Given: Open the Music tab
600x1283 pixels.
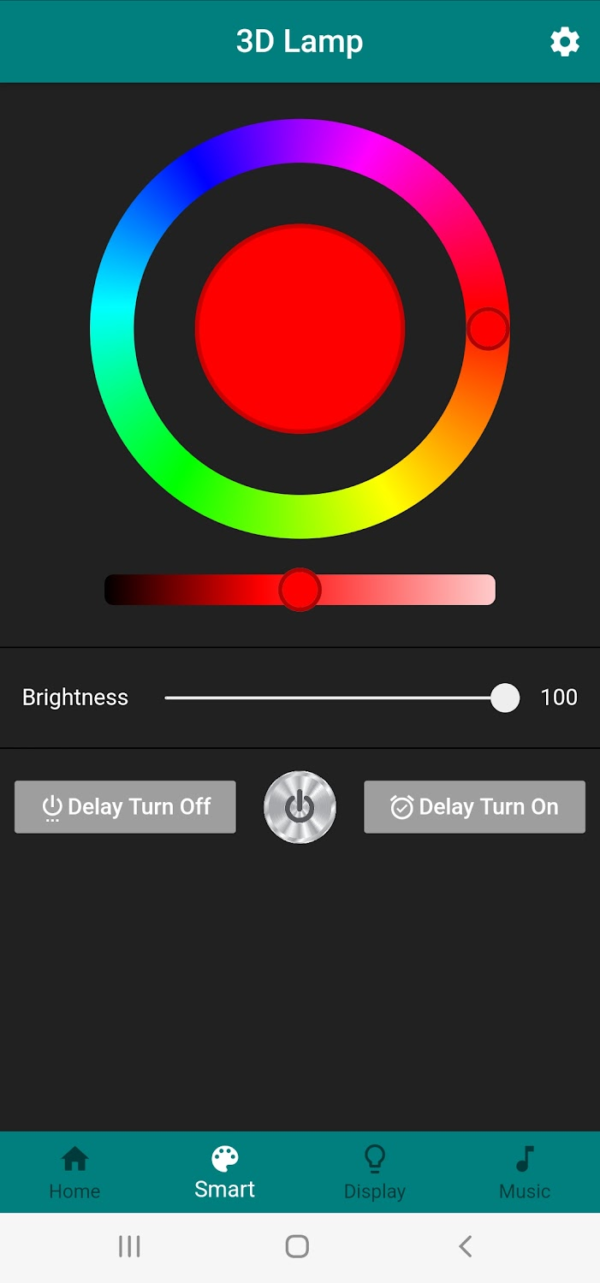Looking at the screenshot, I should pyautogui.click(x=525, y=1172).
